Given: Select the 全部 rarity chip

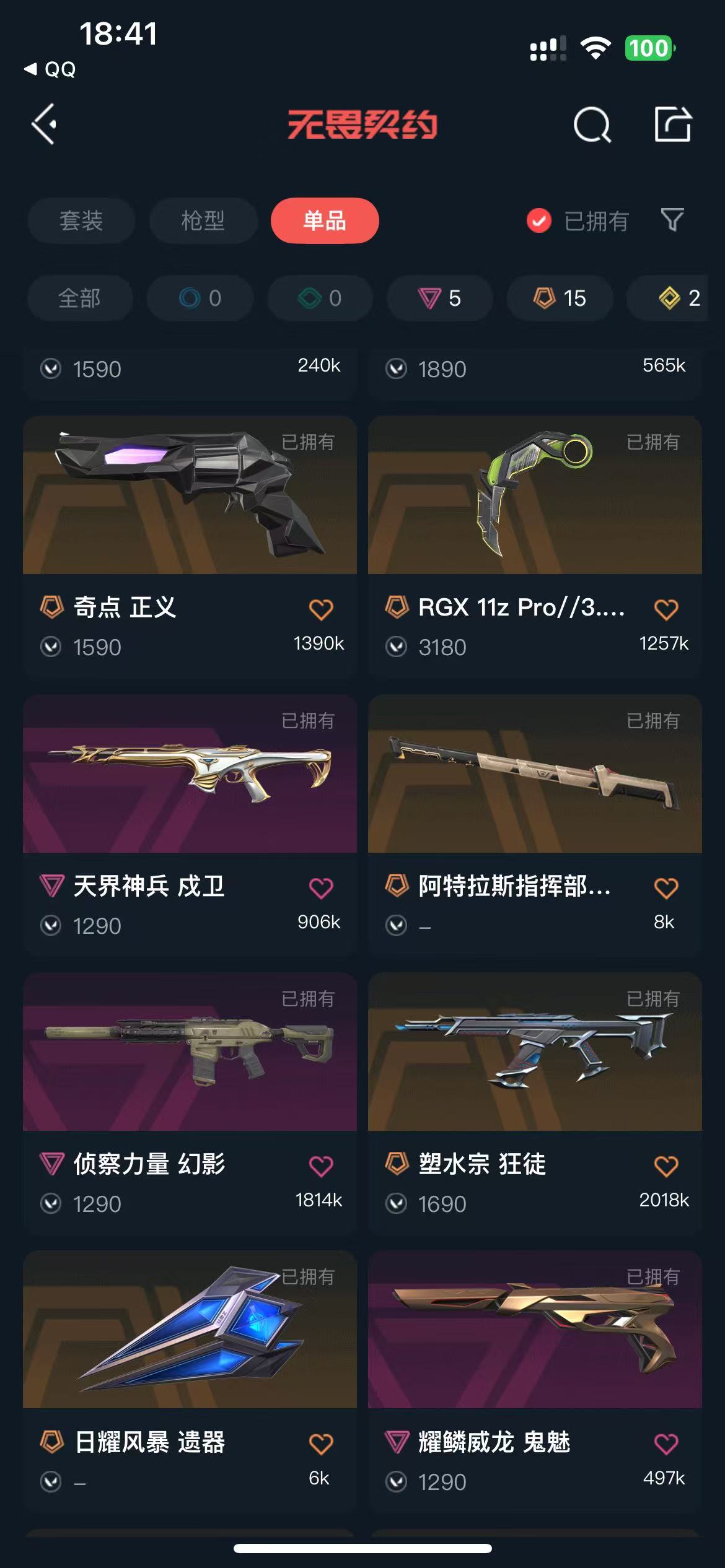Looking at the screenshot, I should coord(79,298).
